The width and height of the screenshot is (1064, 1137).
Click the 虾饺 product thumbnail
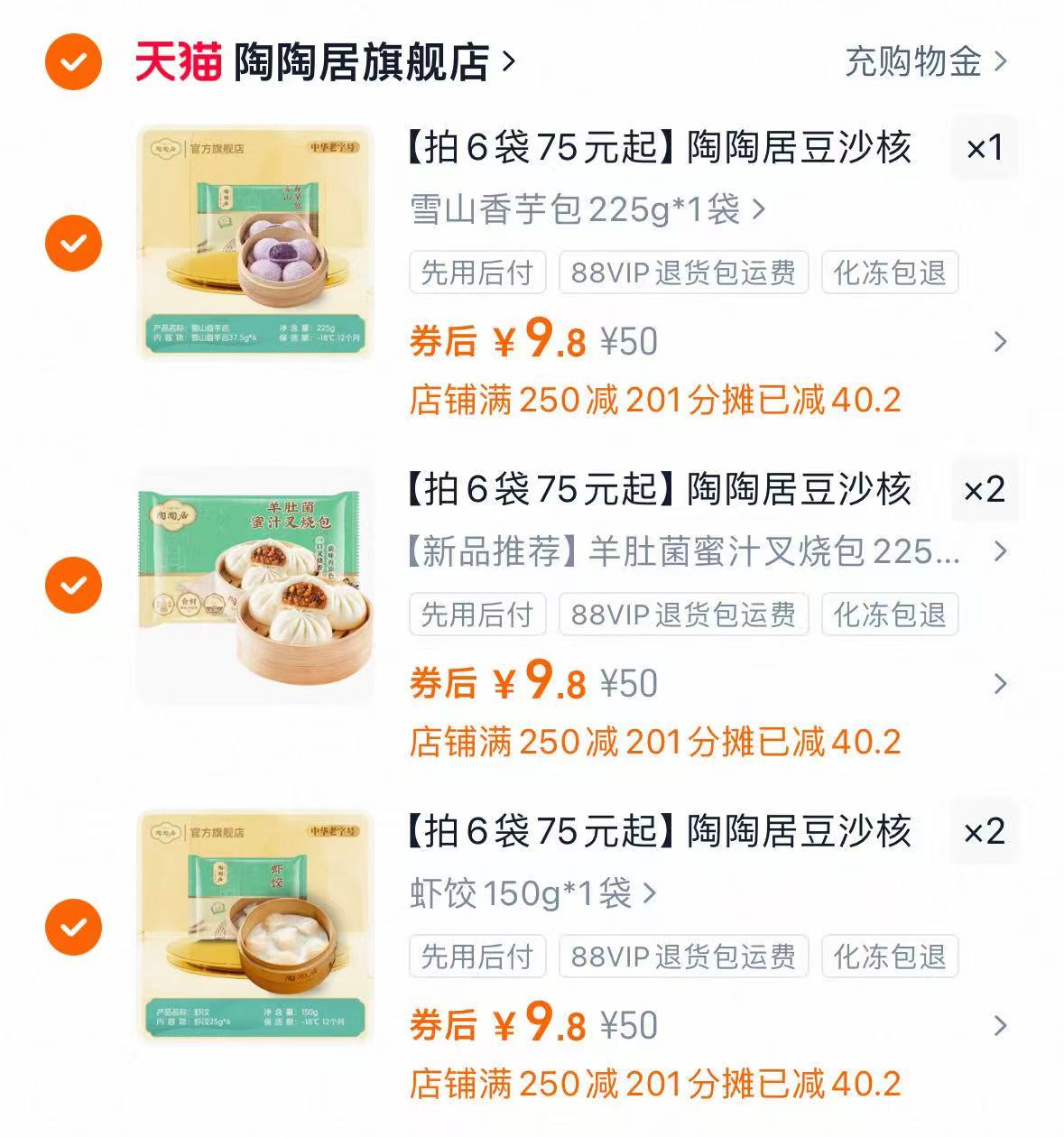point(255,929)
